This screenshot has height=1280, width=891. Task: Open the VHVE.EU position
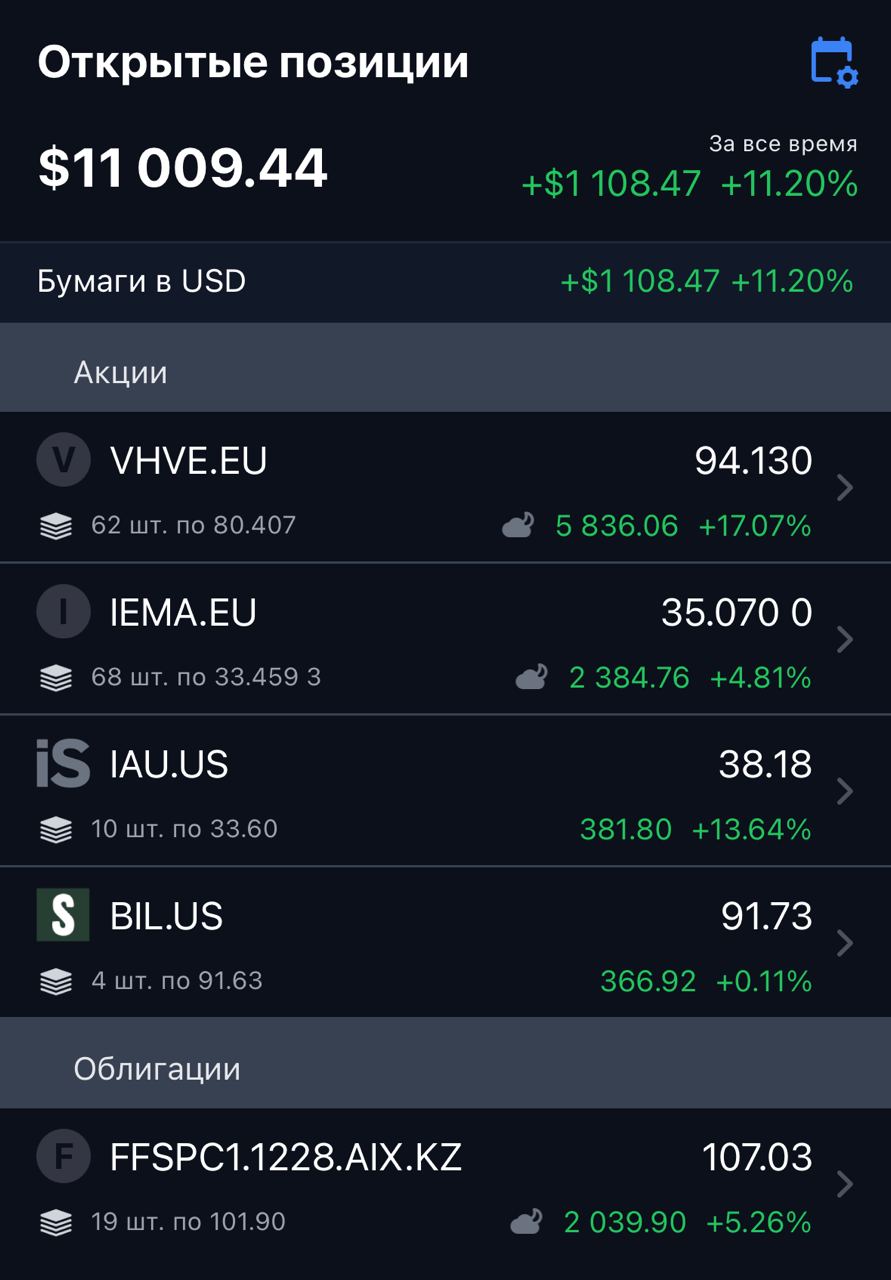tap(445, 487)
